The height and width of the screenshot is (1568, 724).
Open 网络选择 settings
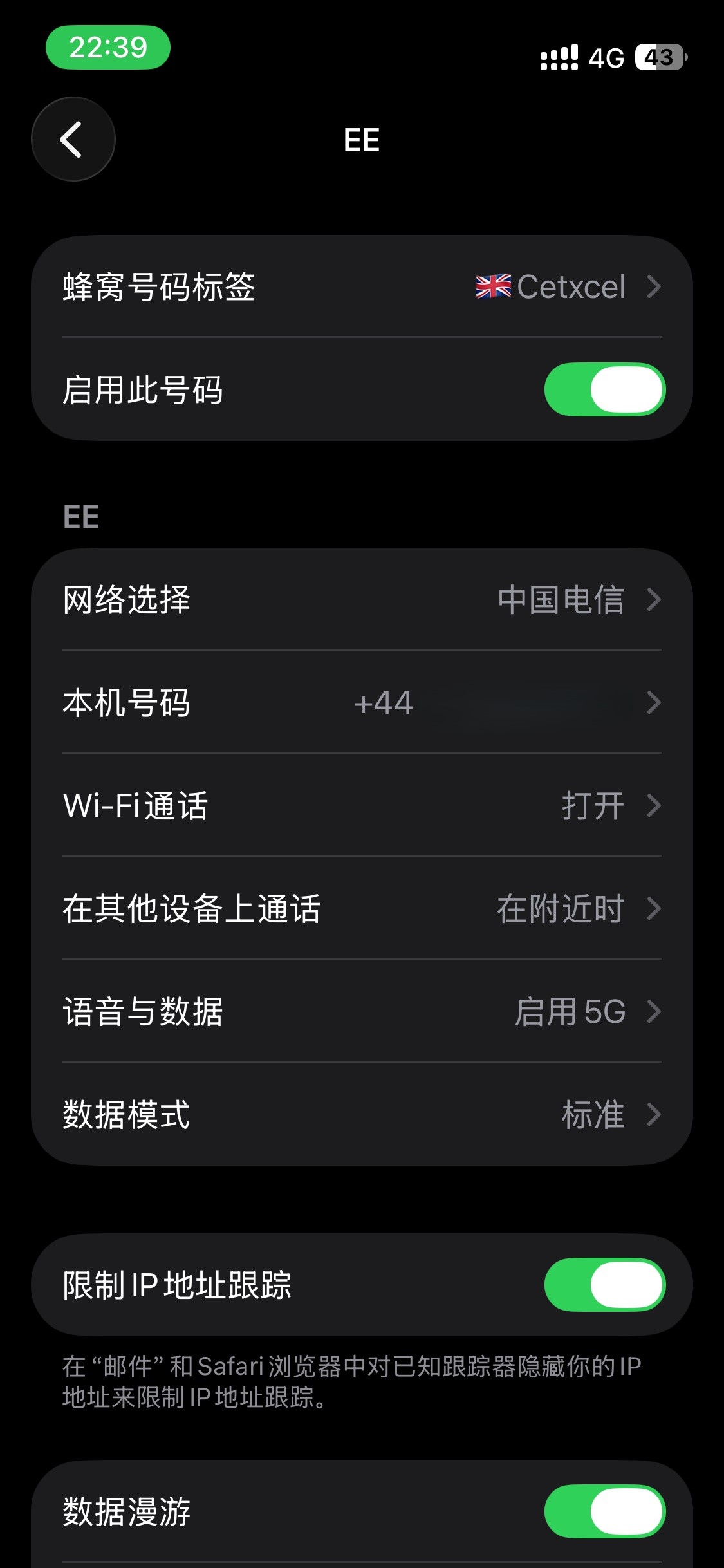pos(362,599)
